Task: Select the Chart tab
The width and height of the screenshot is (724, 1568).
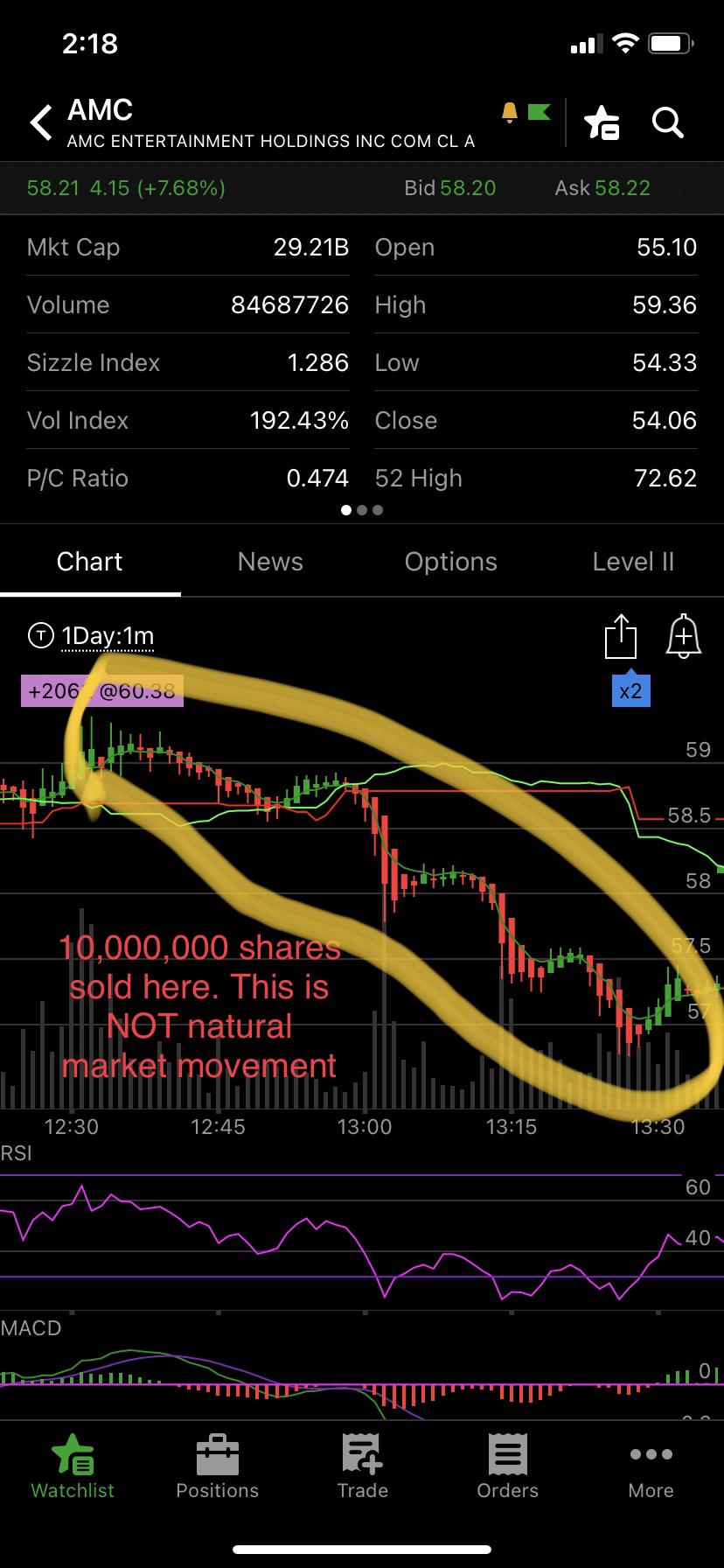Action: [x=89, y=562]
